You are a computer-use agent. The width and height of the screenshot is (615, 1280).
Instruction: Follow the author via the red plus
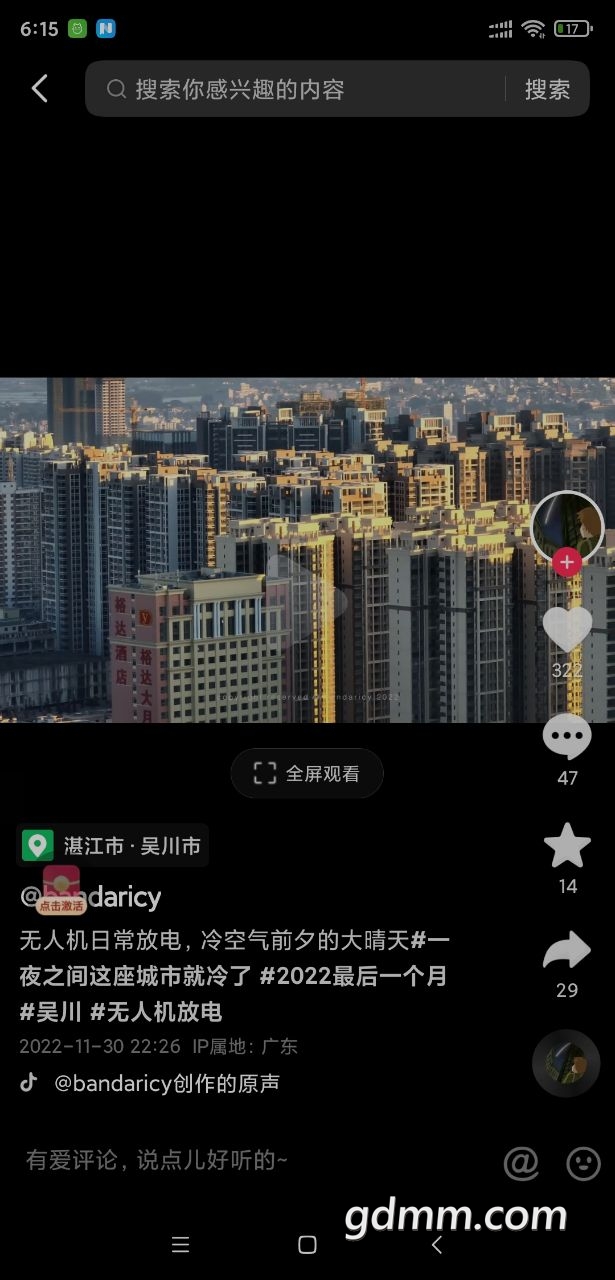(567, 562)
